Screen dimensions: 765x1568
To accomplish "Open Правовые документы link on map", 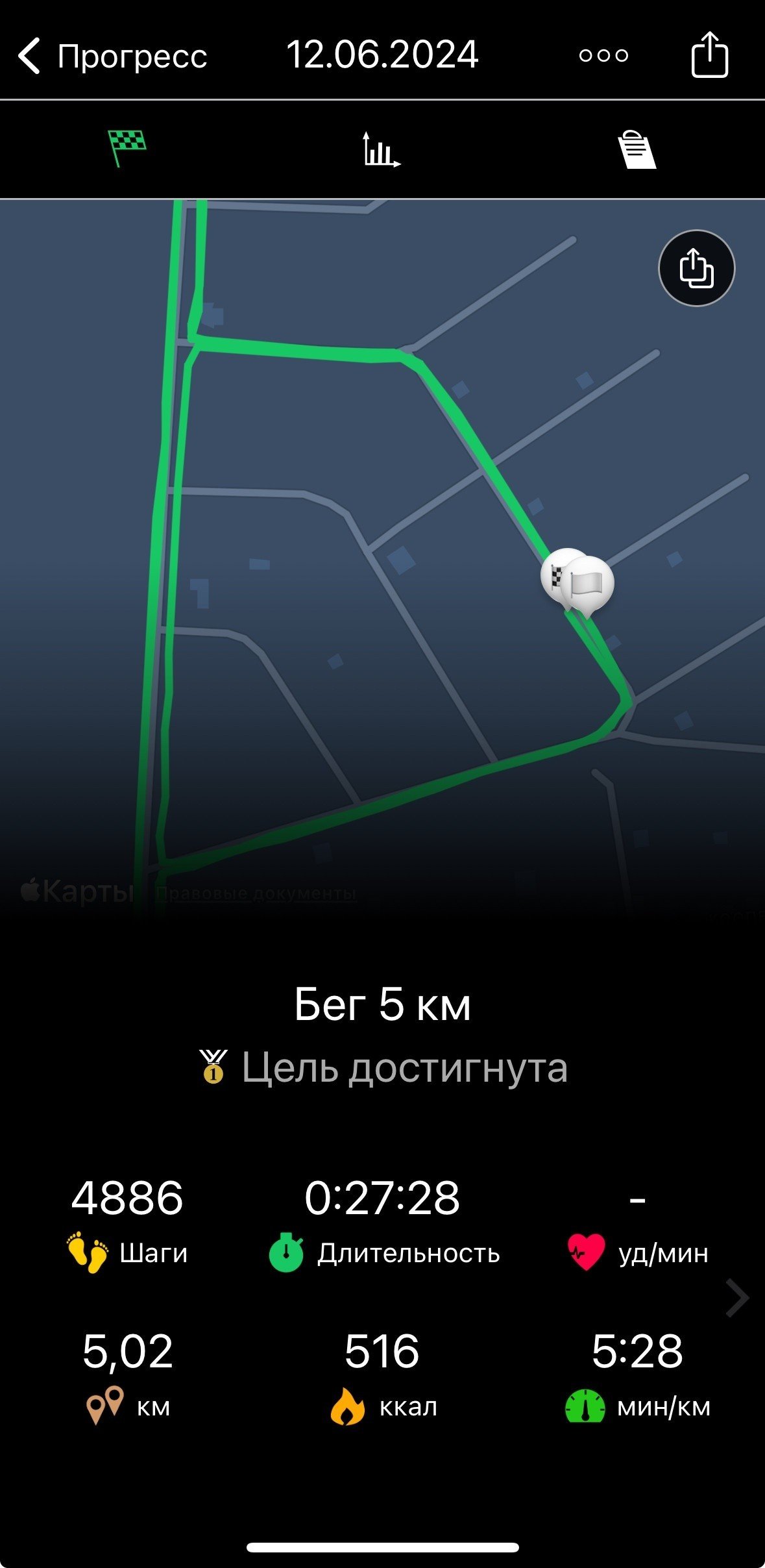I will [x=256, y=893].
